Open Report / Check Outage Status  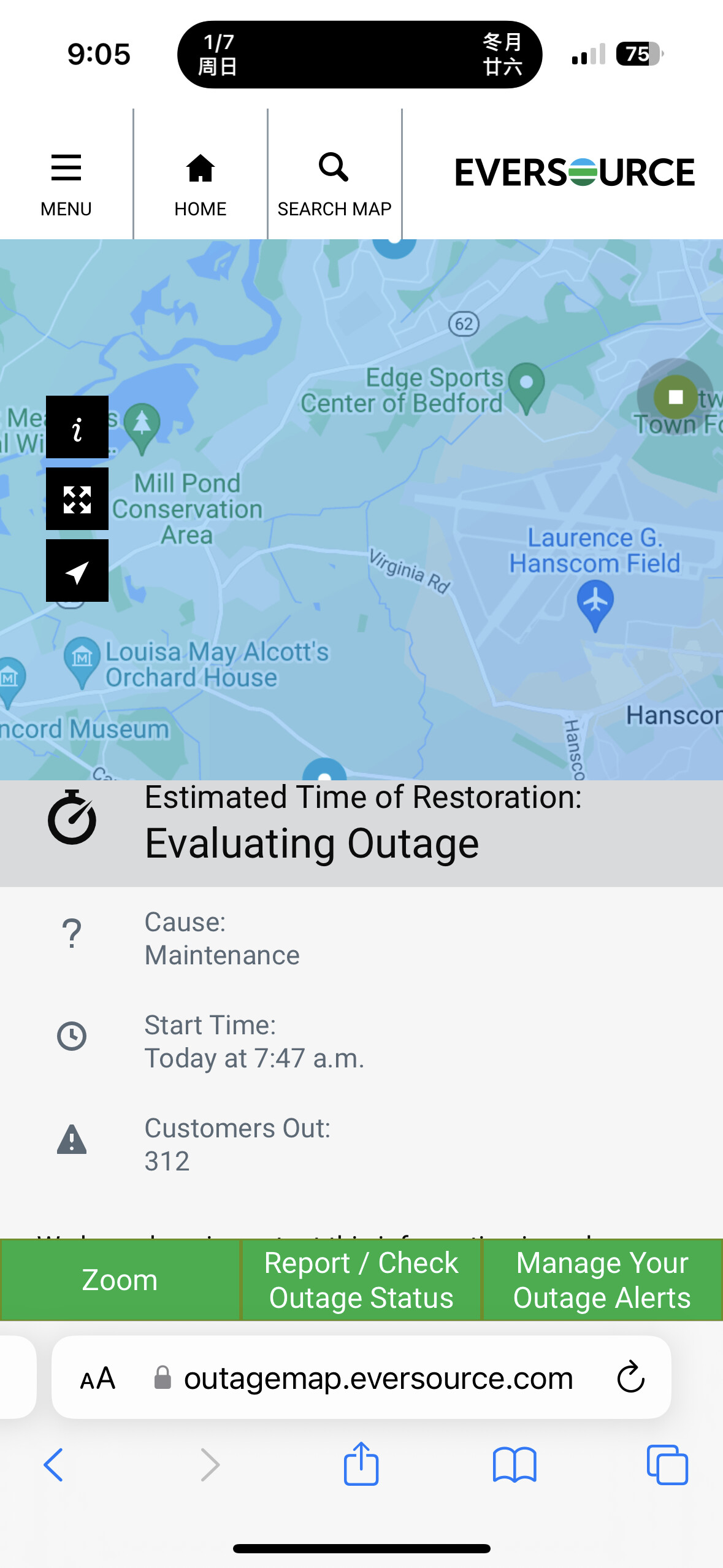coord(361,1280)
